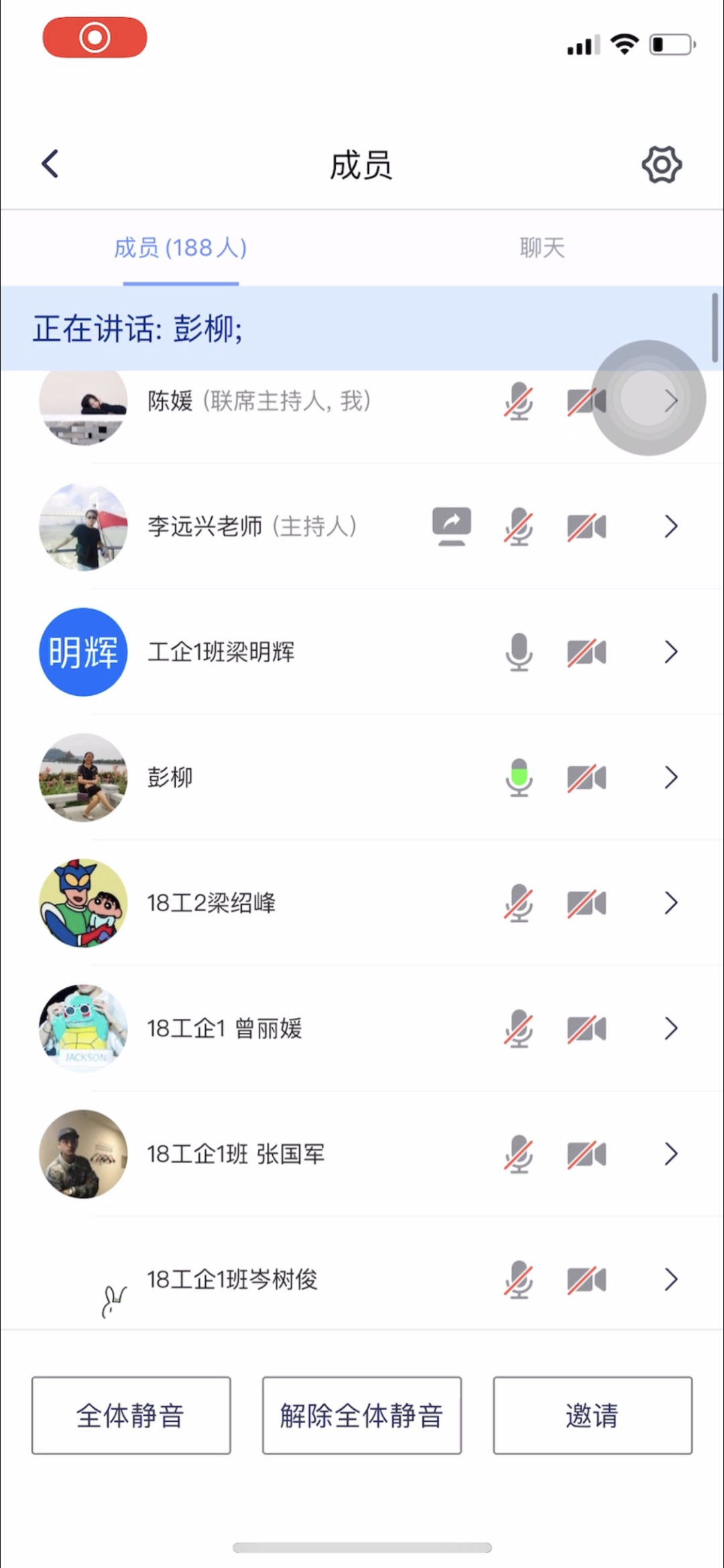Mute everyone with 全体静音
Viewport: 724px width, 1568px height.
click(x=131, y=1415)
